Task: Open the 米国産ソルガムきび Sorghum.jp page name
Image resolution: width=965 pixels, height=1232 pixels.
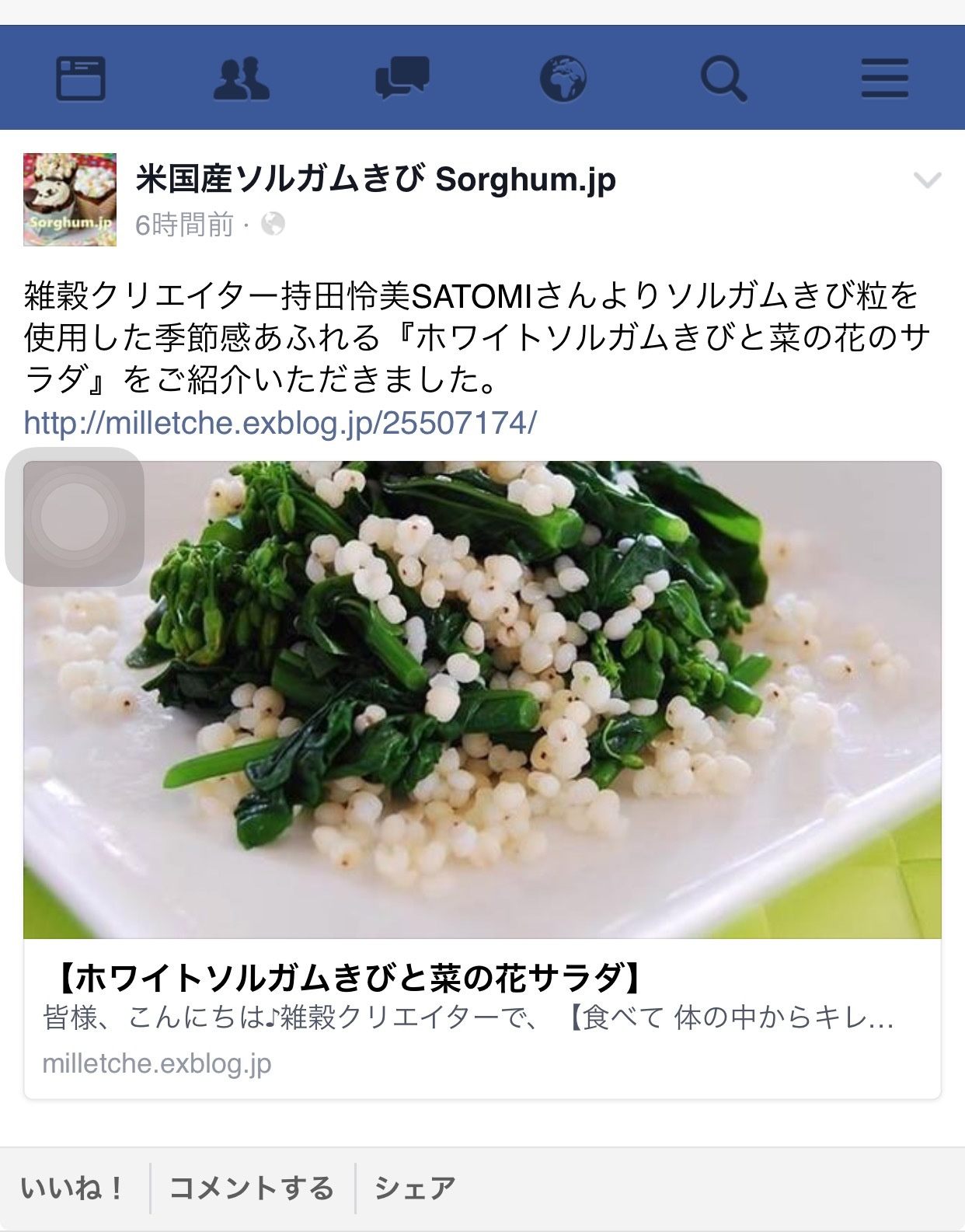Action: coord(375,180)
